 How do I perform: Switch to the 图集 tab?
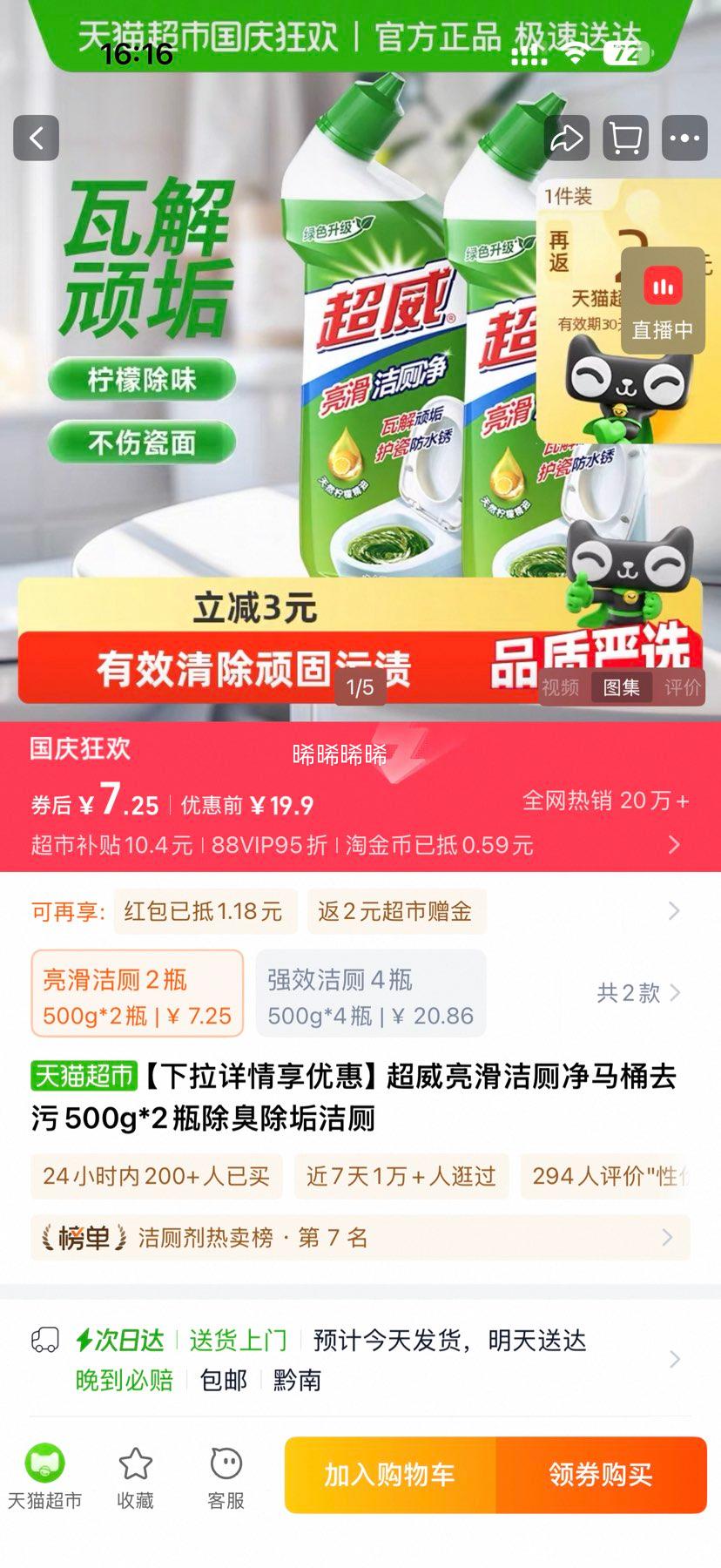(x=622, y=687)
